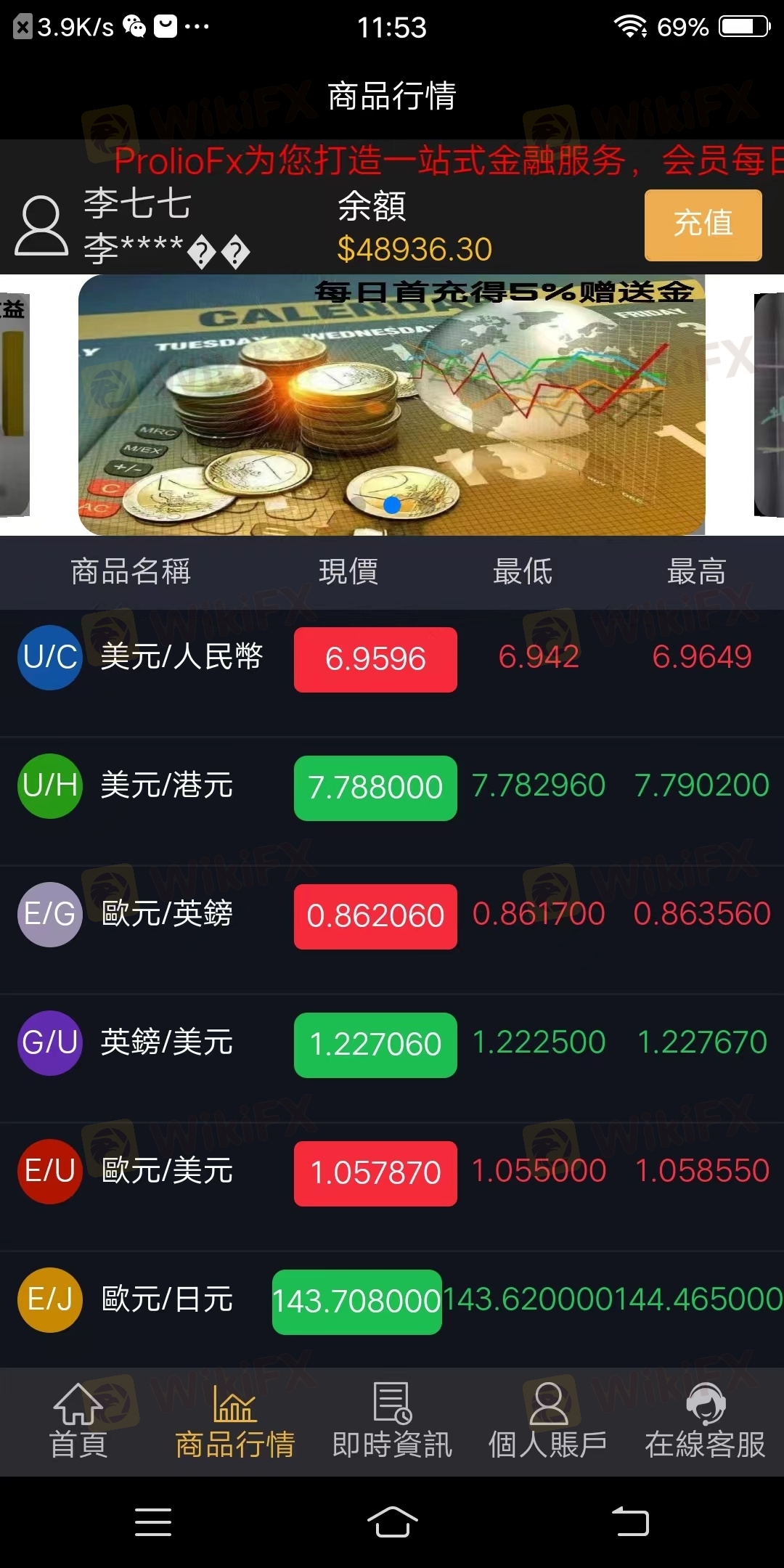This screenshot has height=1568, width=784.
Task: Open the 美元/港元 quote row
Action: pos(392,787)
